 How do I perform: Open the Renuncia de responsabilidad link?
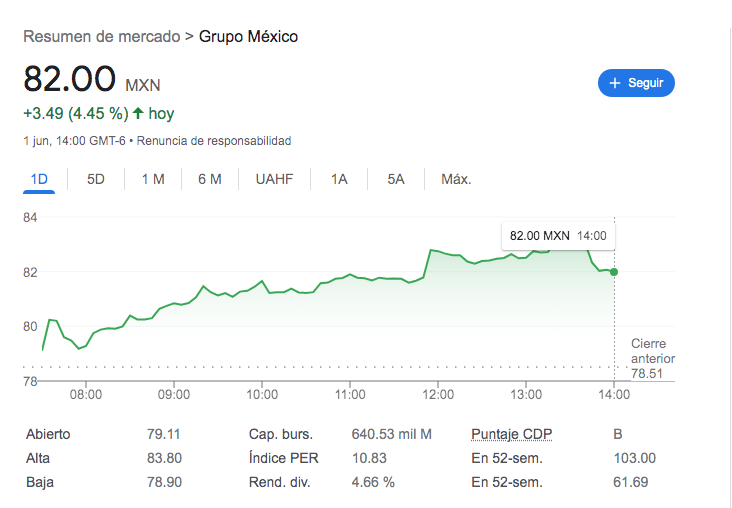[x=214, y=141]
